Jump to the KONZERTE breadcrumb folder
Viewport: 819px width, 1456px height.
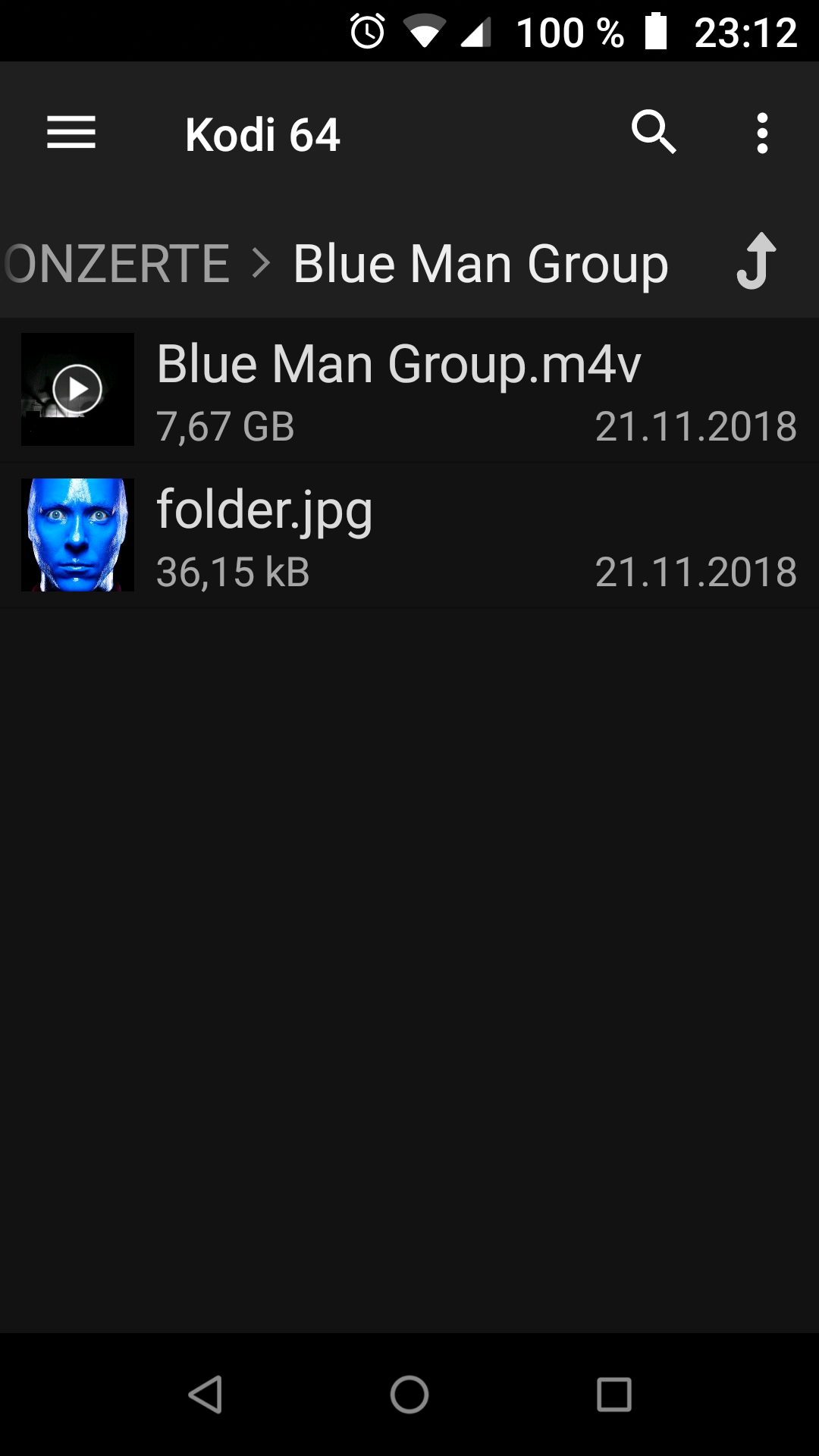click(116, 264)
